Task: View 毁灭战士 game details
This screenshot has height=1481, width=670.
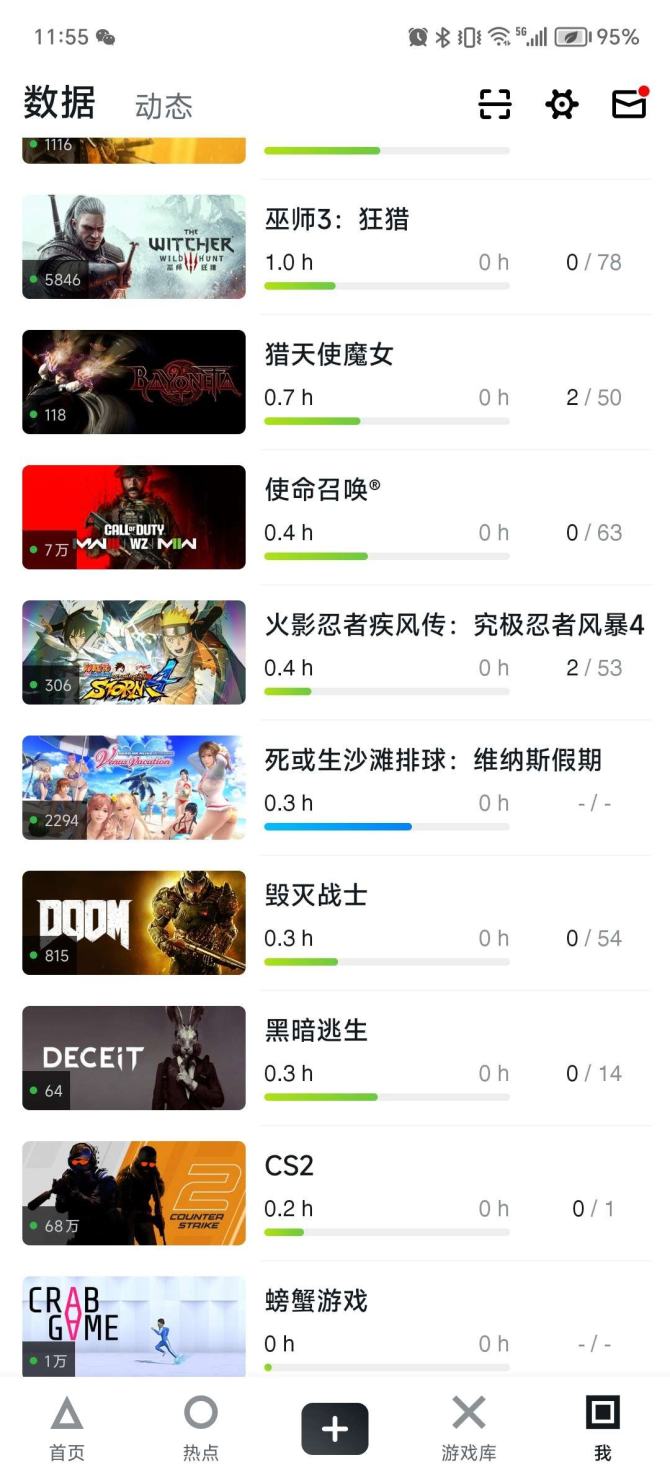Action: click(x=315, y=895)
